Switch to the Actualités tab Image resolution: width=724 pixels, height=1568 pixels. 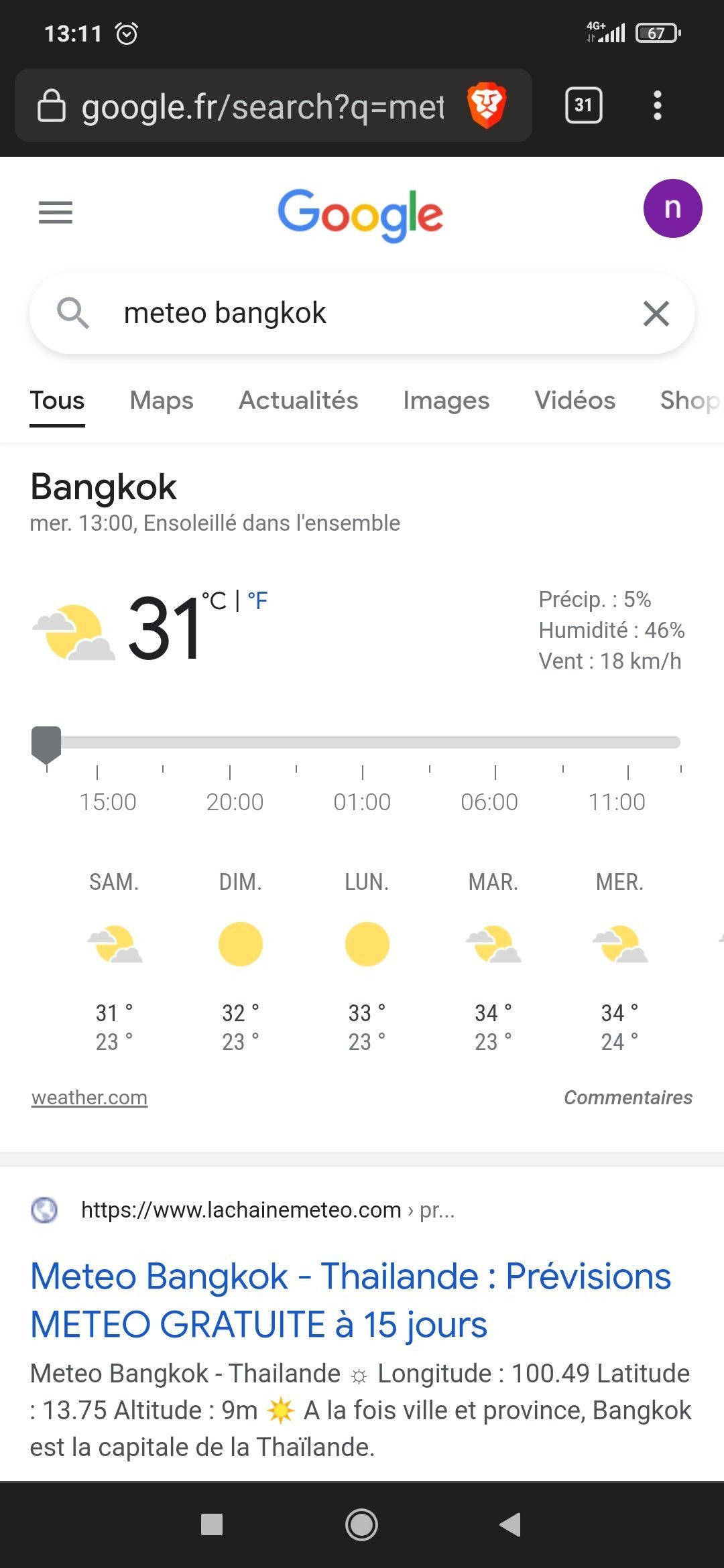298,400
